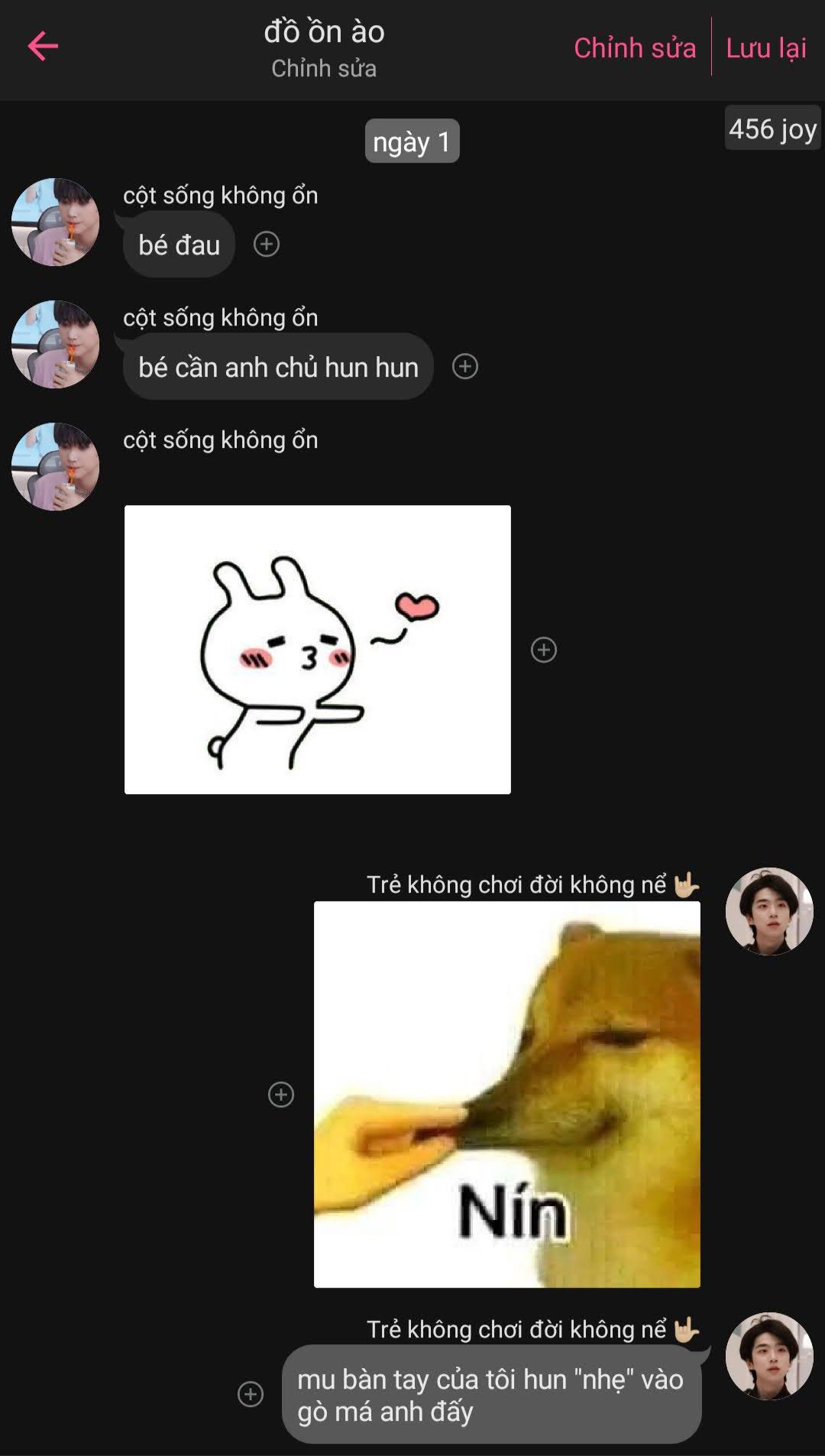Tap the plus icon beside the Nín meme
The height and width of the screenshot is (1456, 825).
(x=281, y=1094)
